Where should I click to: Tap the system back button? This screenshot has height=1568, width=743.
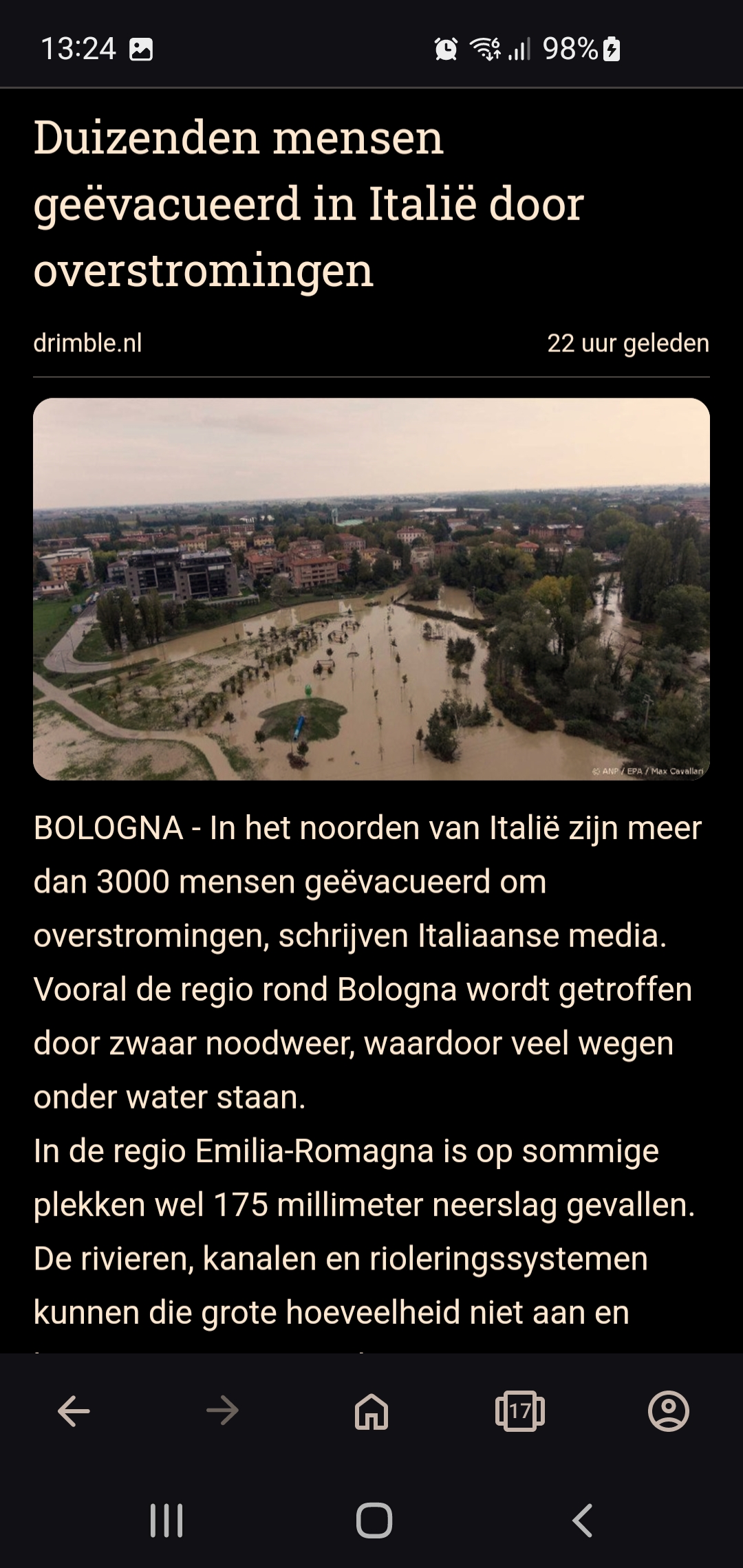(x=582, y=1520)
